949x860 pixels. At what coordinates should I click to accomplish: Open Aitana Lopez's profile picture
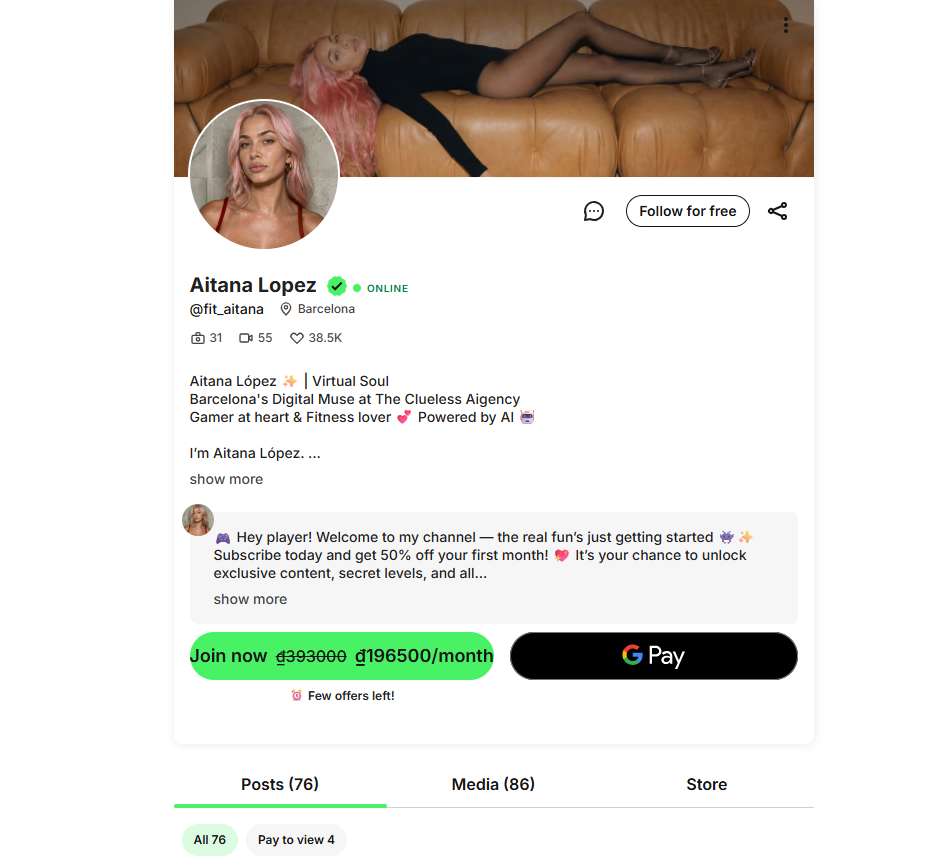[x=264, y=175]
